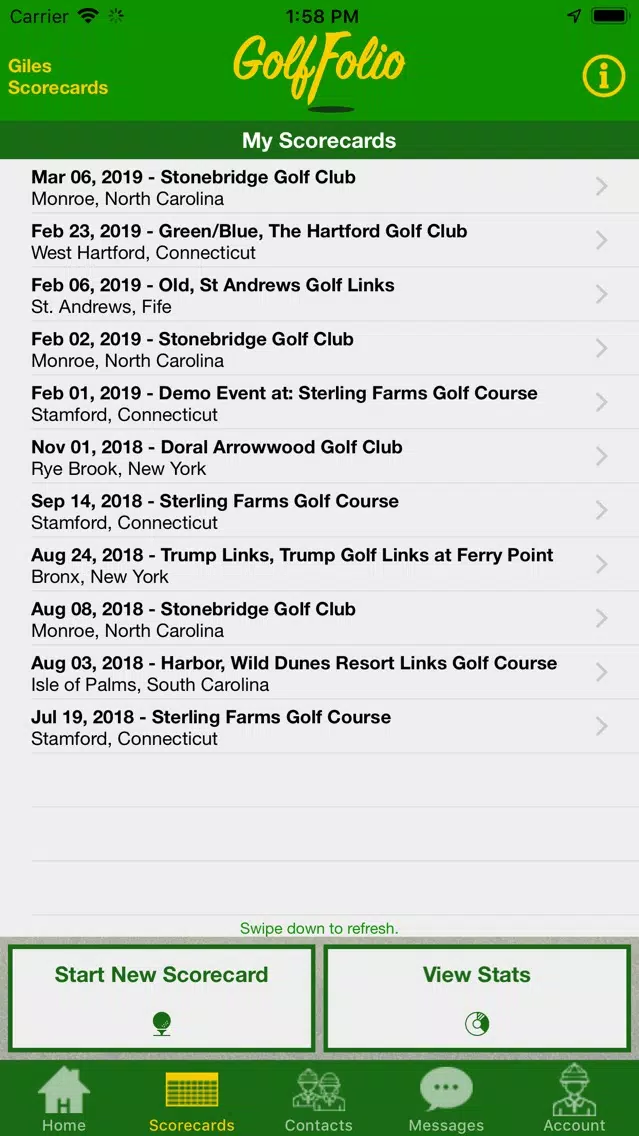
Task: Open the info icon in header
Action: pyautogui.click(x=603, y=75)
